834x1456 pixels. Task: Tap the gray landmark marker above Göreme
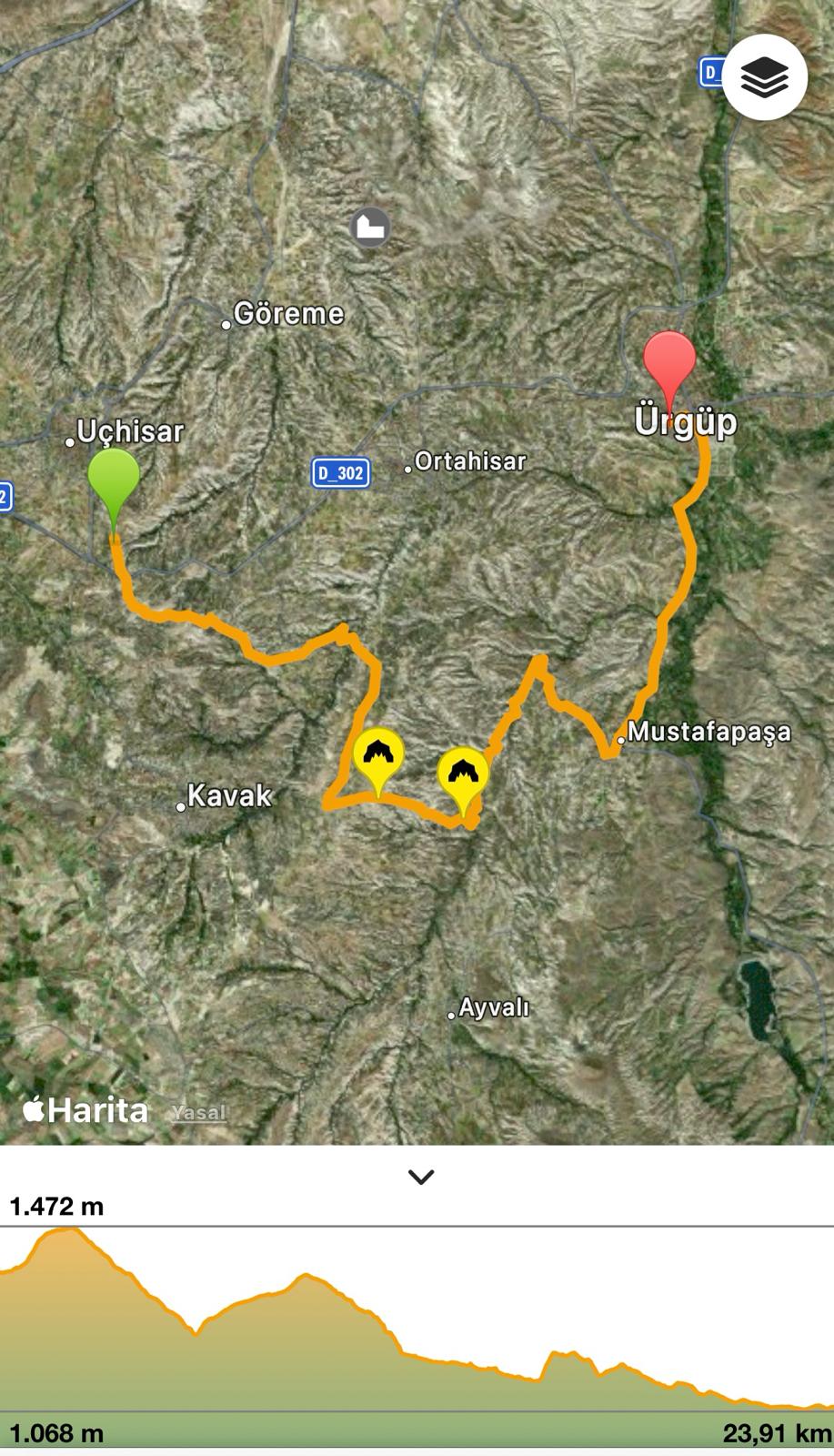coord(370,227)
